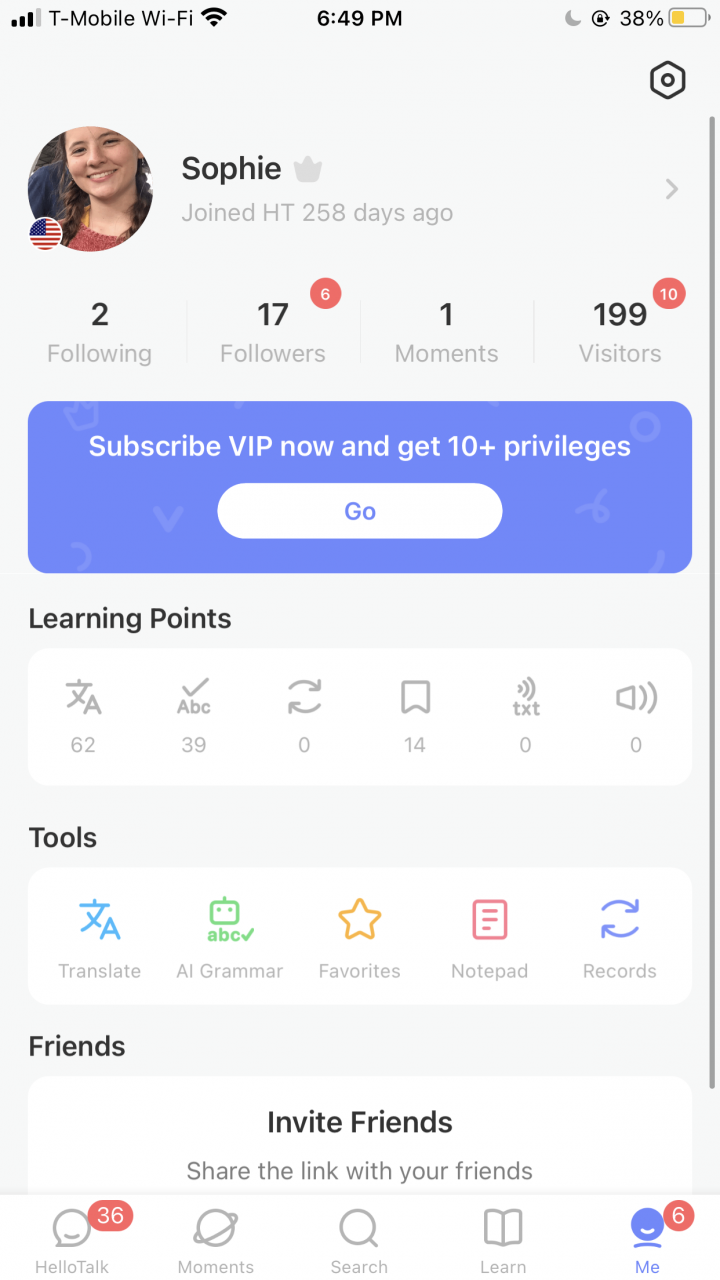Open my Moments count

tap(446, 333)
